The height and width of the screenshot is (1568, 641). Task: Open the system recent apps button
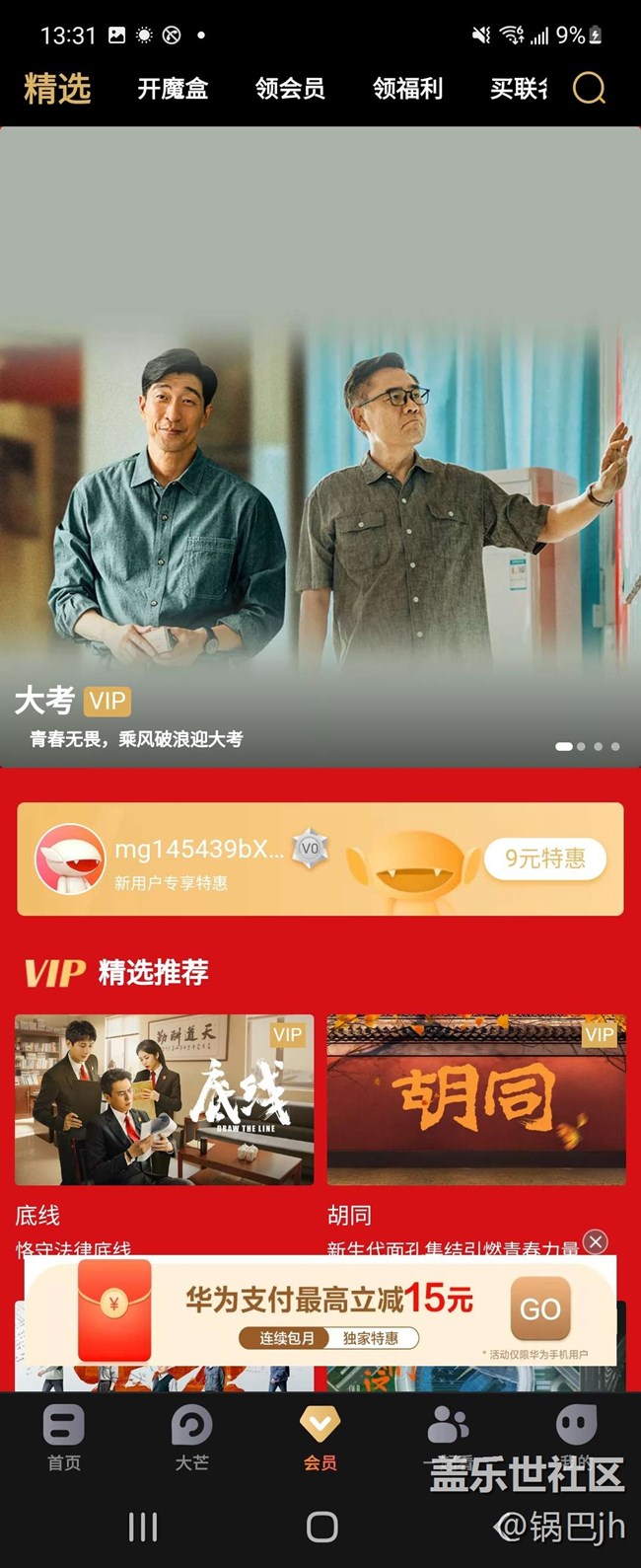tap(143, 1528)
